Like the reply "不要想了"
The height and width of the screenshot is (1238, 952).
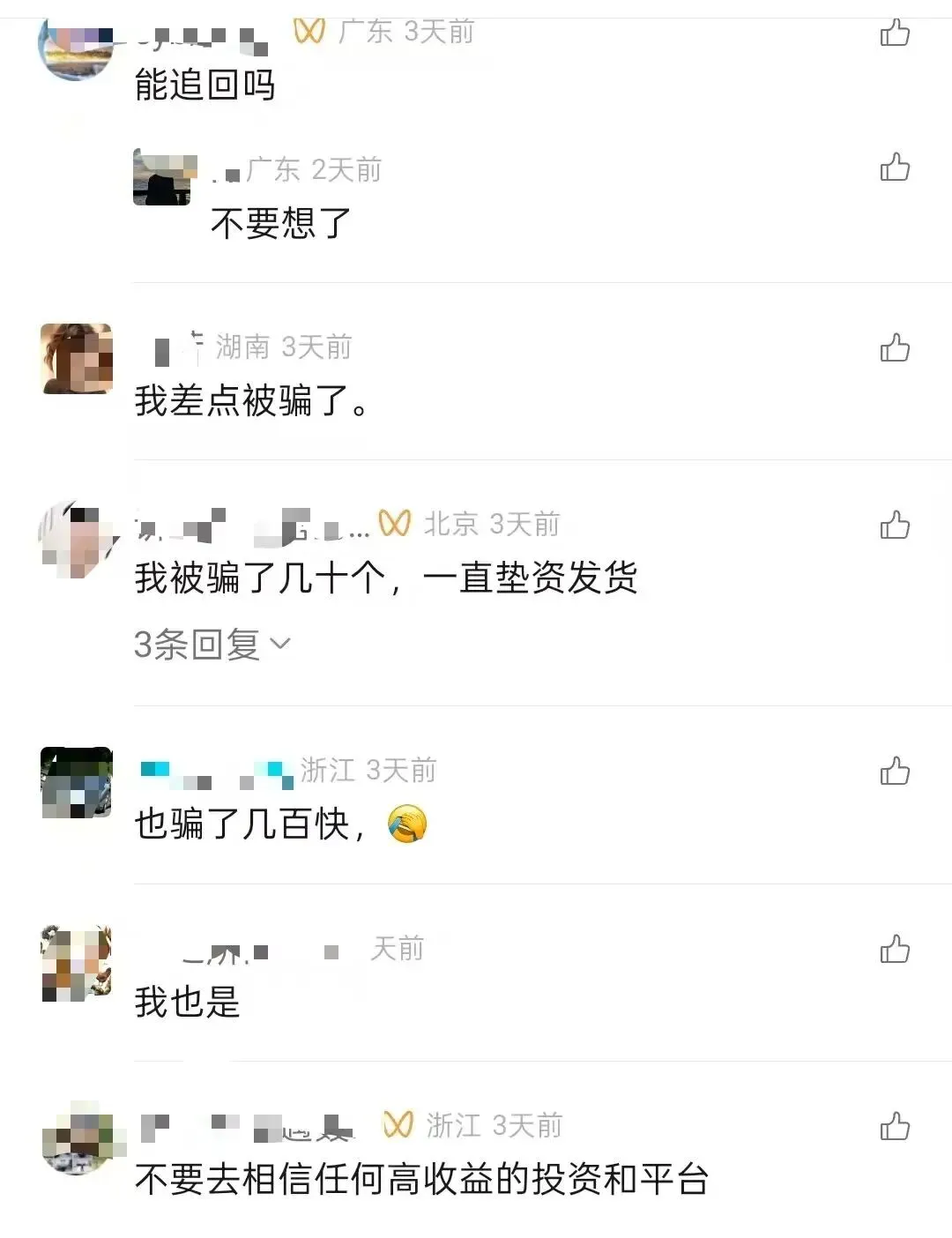coord(896,169)
